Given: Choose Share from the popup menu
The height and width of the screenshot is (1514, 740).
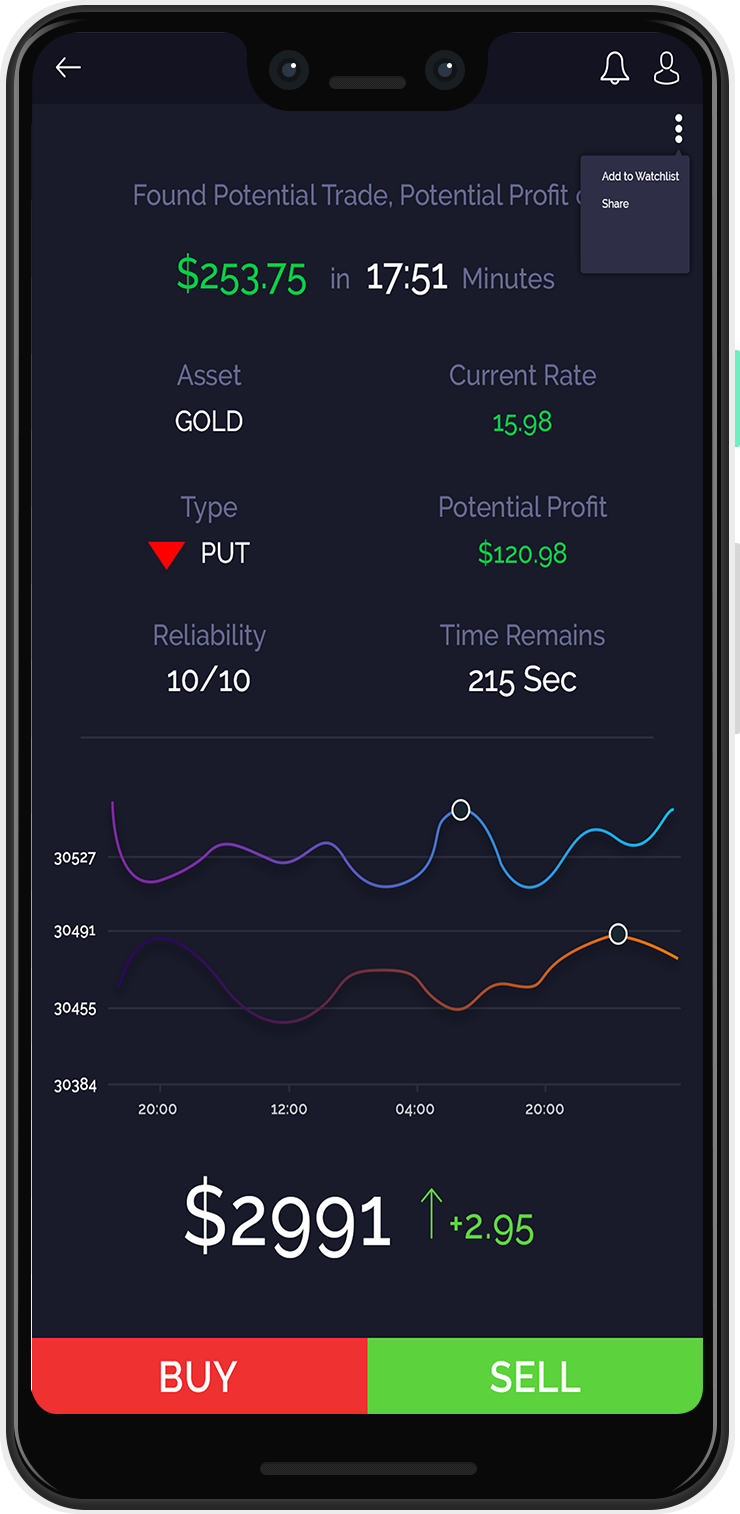Looking at the screenshot, I should coord(615,203).
